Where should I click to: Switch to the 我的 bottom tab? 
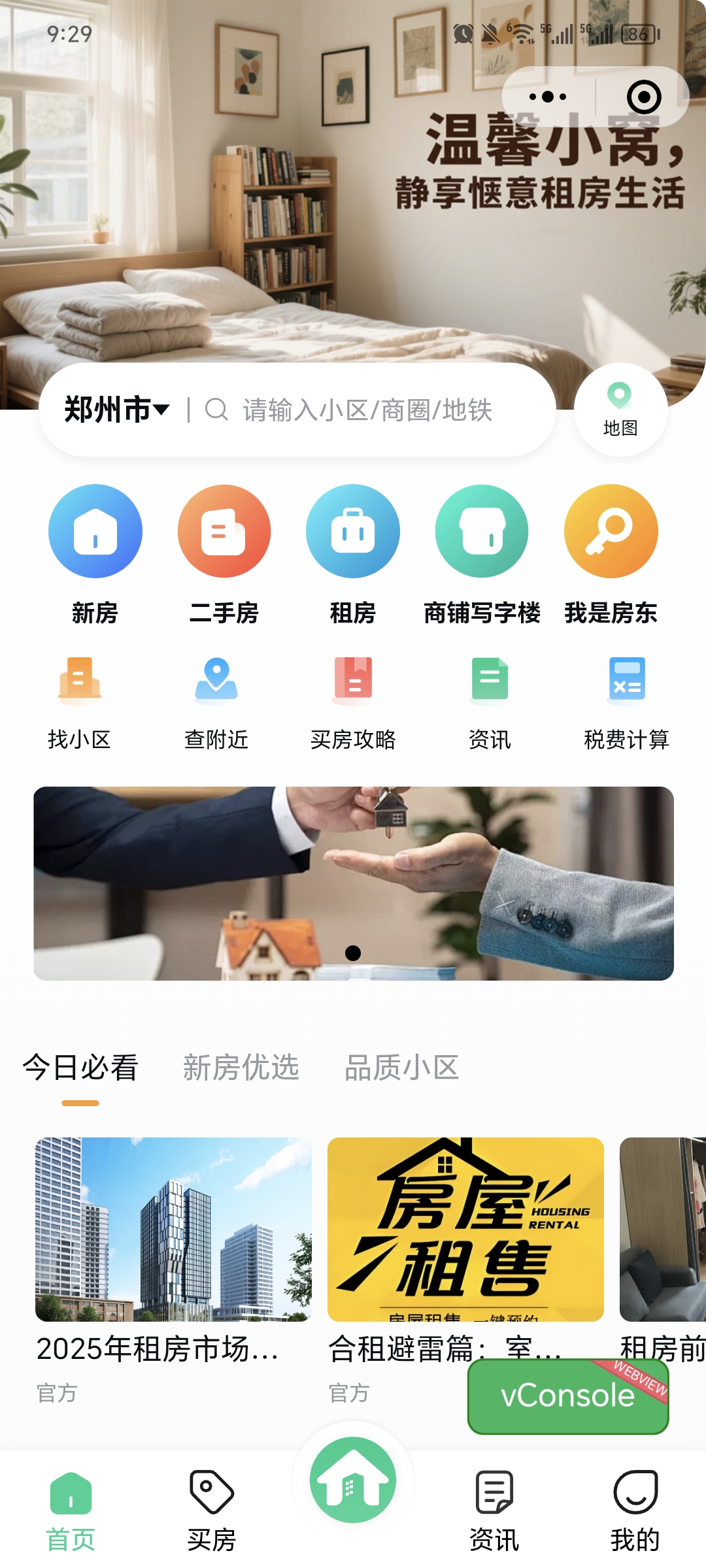pos(635,1511)
